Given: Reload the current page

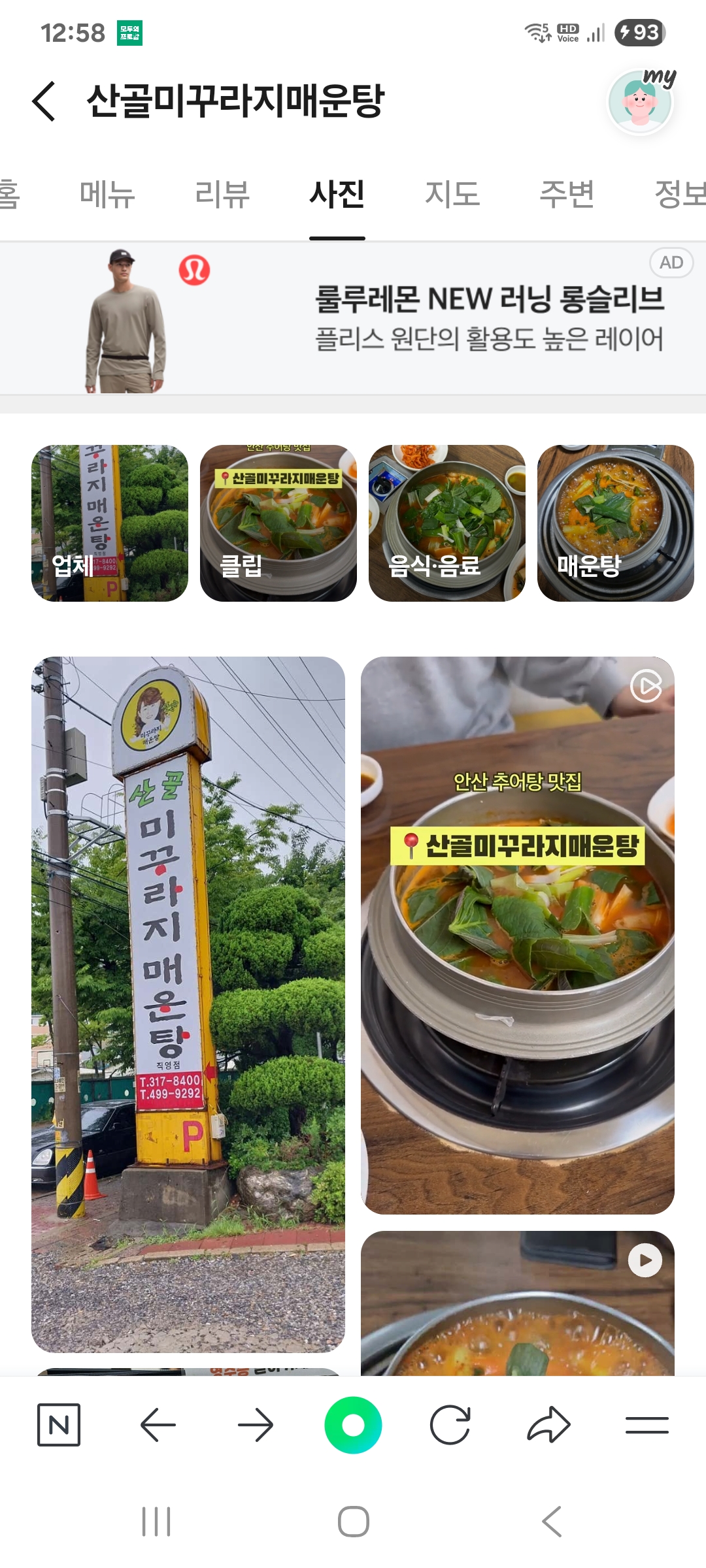Looking at the screenshot, I should [x=450, y=1425].
